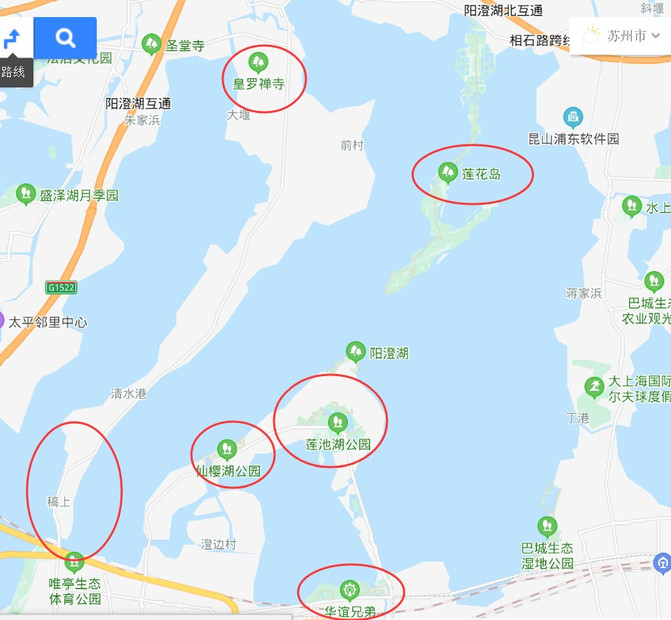Select the 莲花岛 map marker
The width and height of the screenshot is (671, 620).
click(446, 173)
